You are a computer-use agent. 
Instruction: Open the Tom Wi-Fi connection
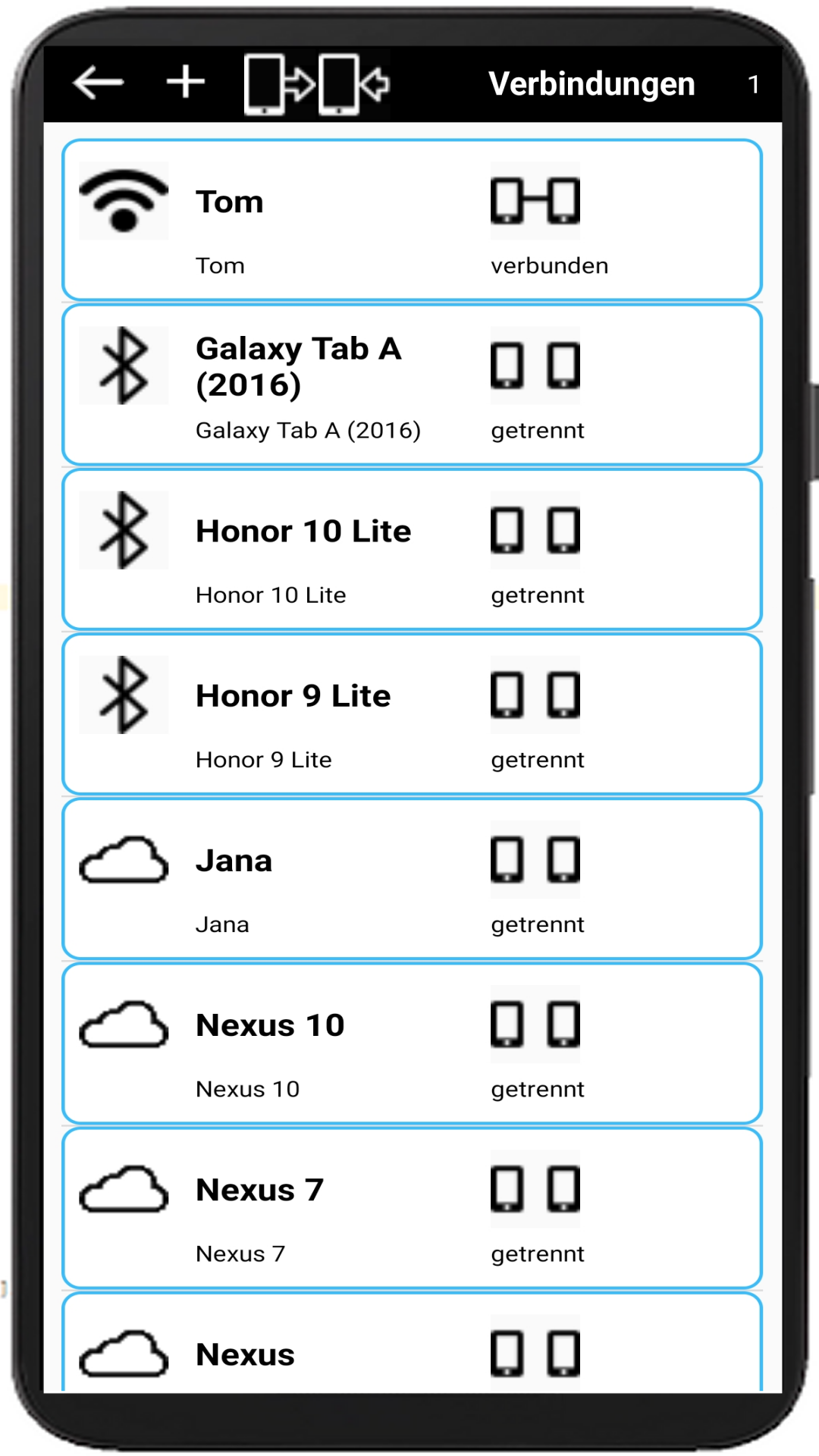tap(412, 220)
